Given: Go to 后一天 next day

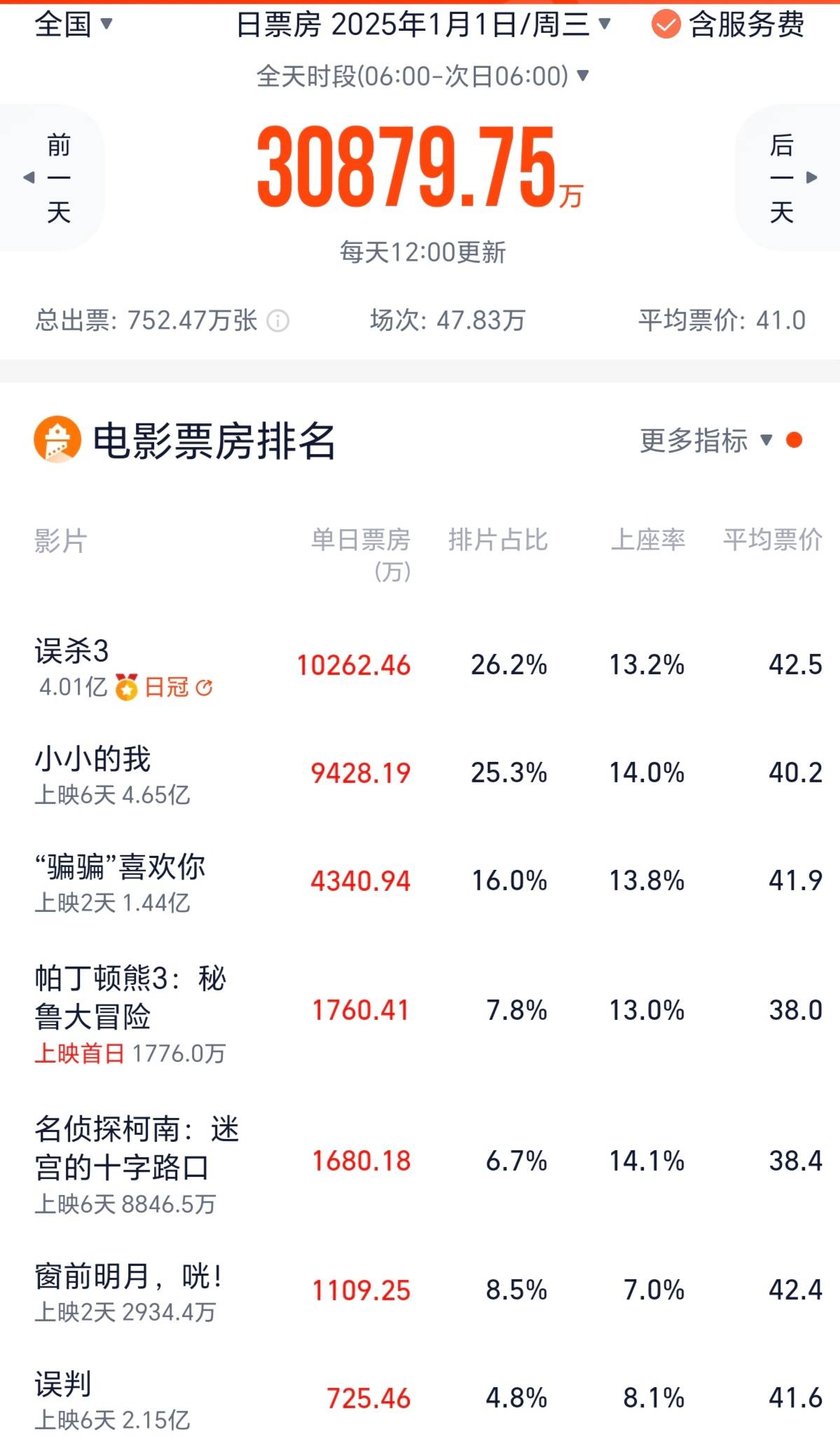Looking at the screenshot, I should click(787, 178).
